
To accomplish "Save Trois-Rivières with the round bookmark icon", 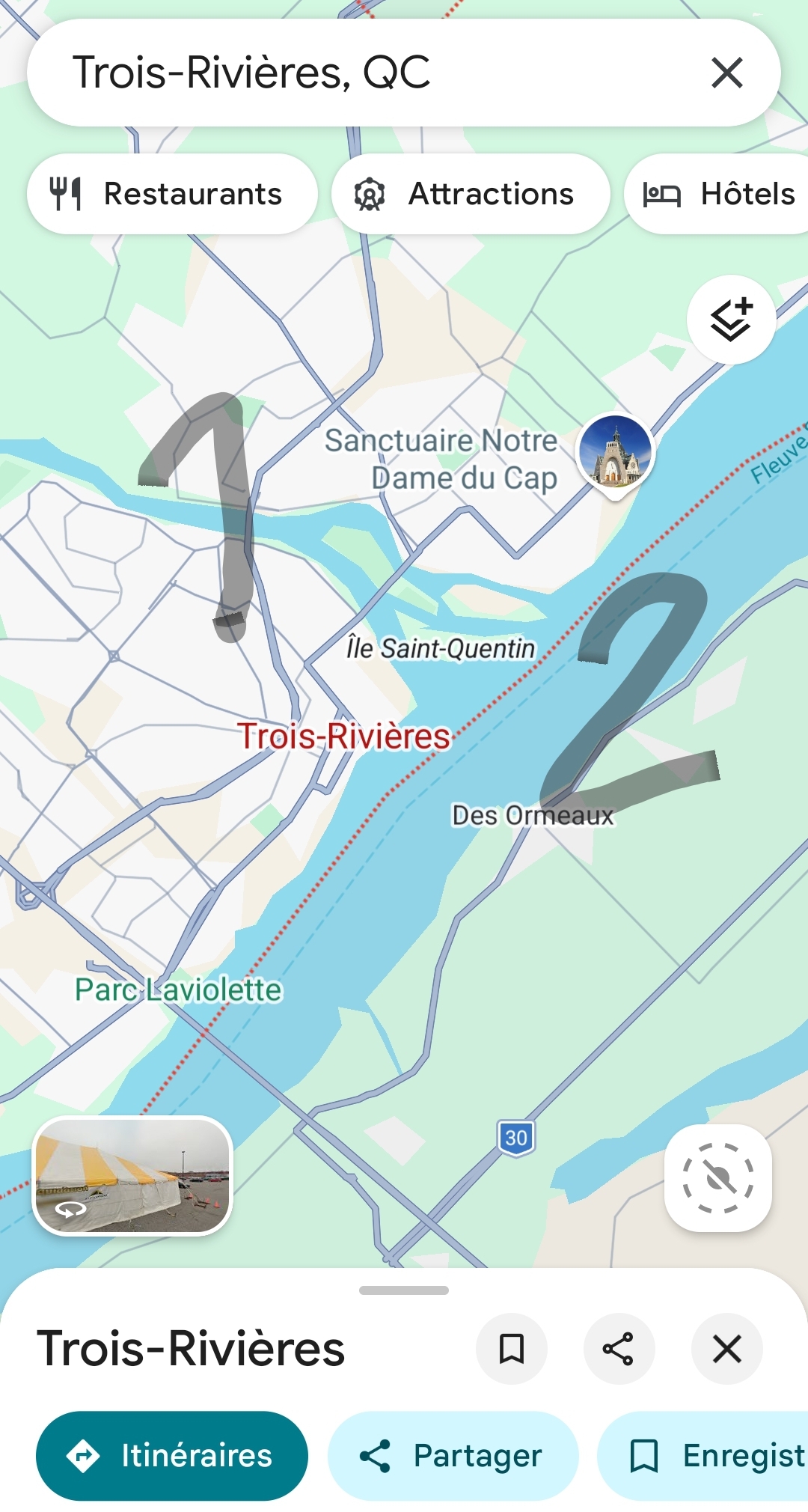I will point(512,1349).
